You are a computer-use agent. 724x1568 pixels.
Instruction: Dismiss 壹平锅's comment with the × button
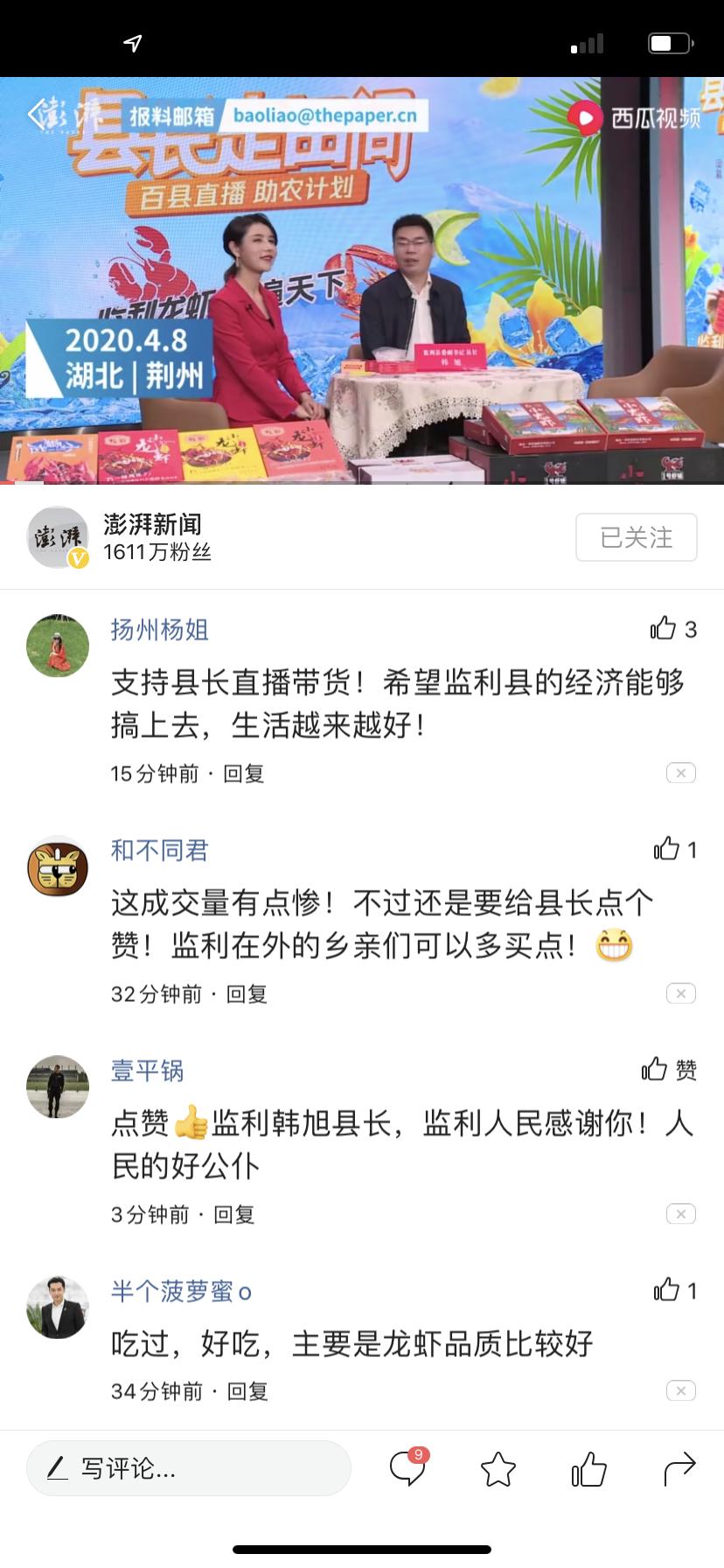(x=679, y=1214)
